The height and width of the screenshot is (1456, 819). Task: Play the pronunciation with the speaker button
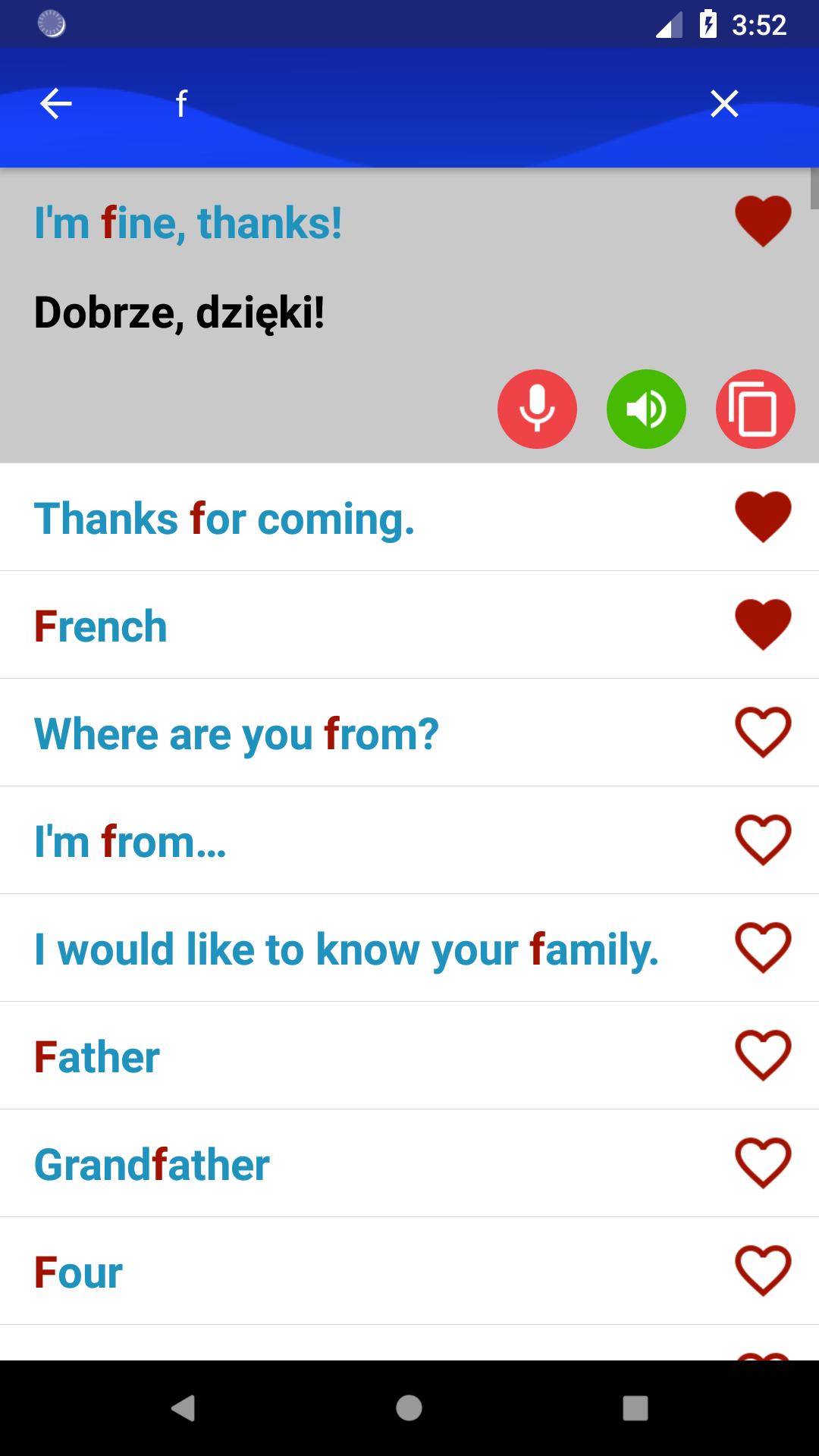click(x=646, y=409)
